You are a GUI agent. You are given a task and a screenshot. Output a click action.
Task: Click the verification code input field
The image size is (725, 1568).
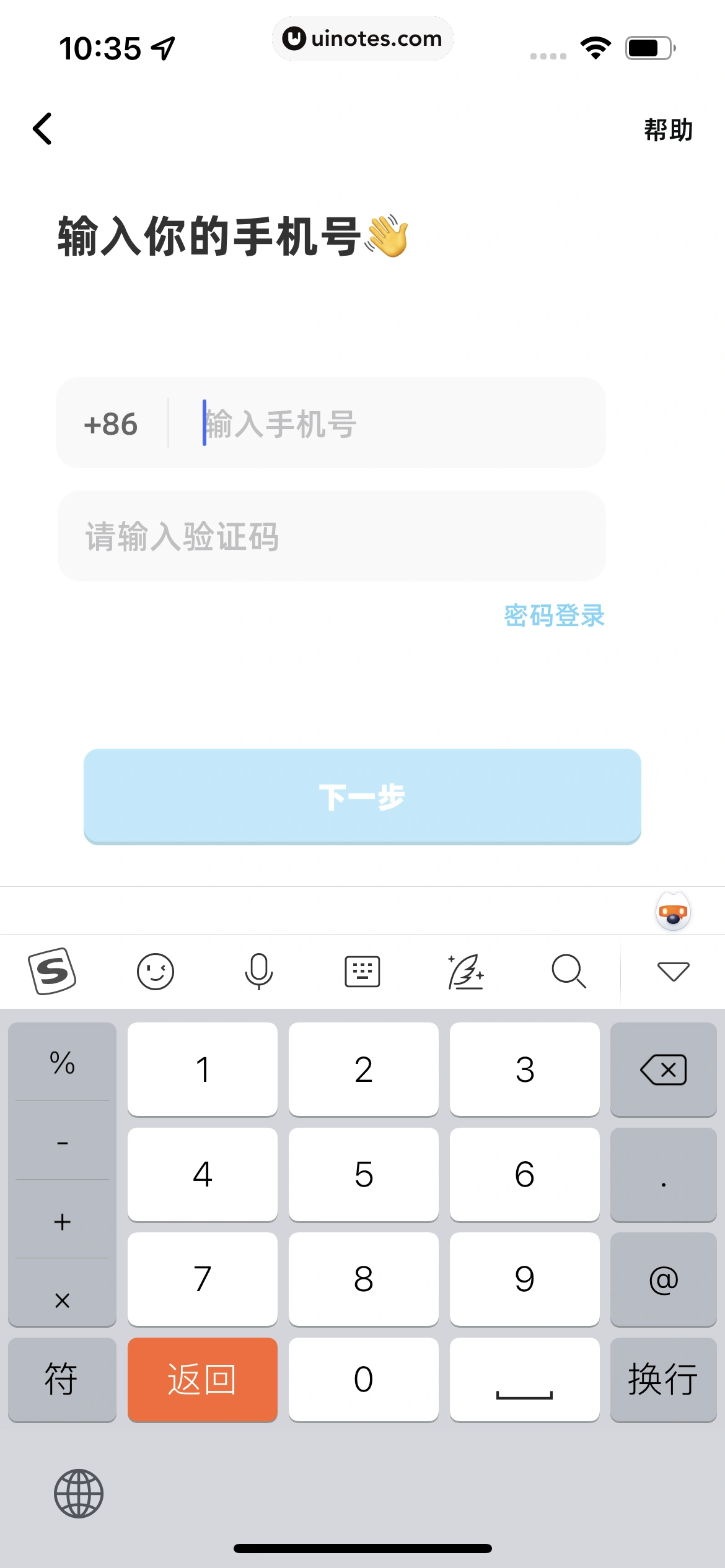[332, 536]
